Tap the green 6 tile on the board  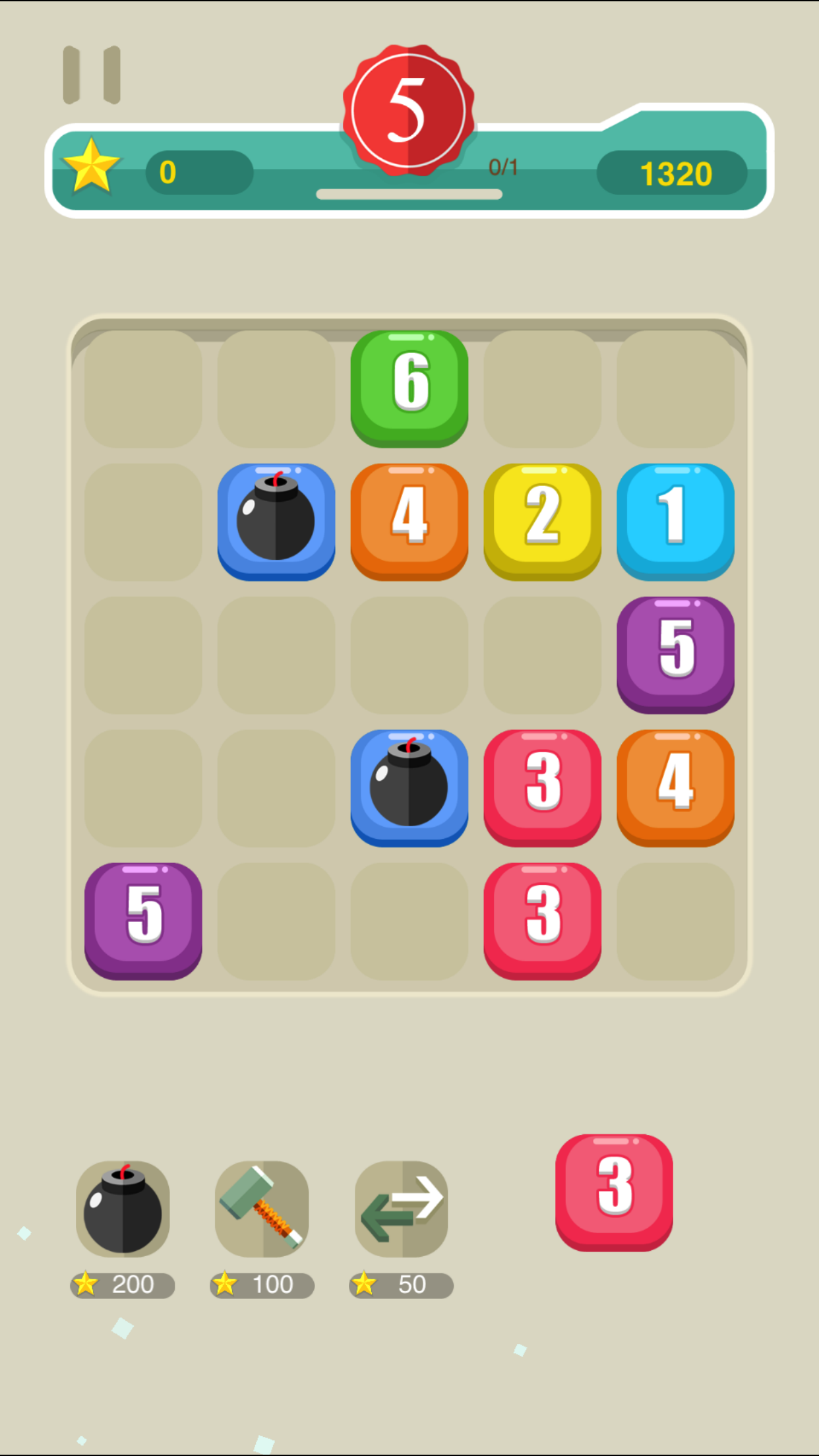[409, 388]
